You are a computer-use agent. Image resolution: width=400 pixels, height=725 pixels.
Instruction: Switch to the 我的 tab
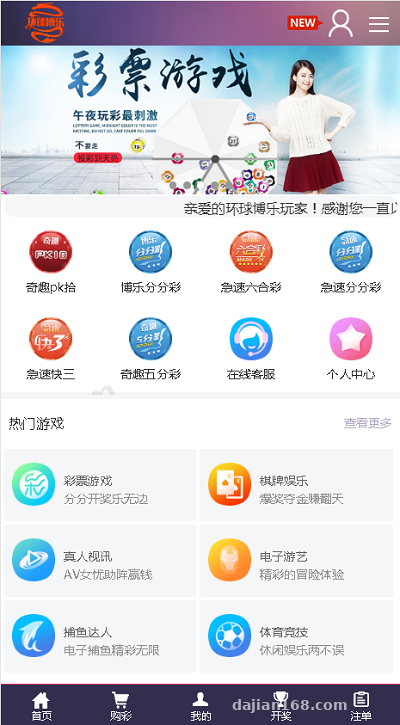coord(201,707)
